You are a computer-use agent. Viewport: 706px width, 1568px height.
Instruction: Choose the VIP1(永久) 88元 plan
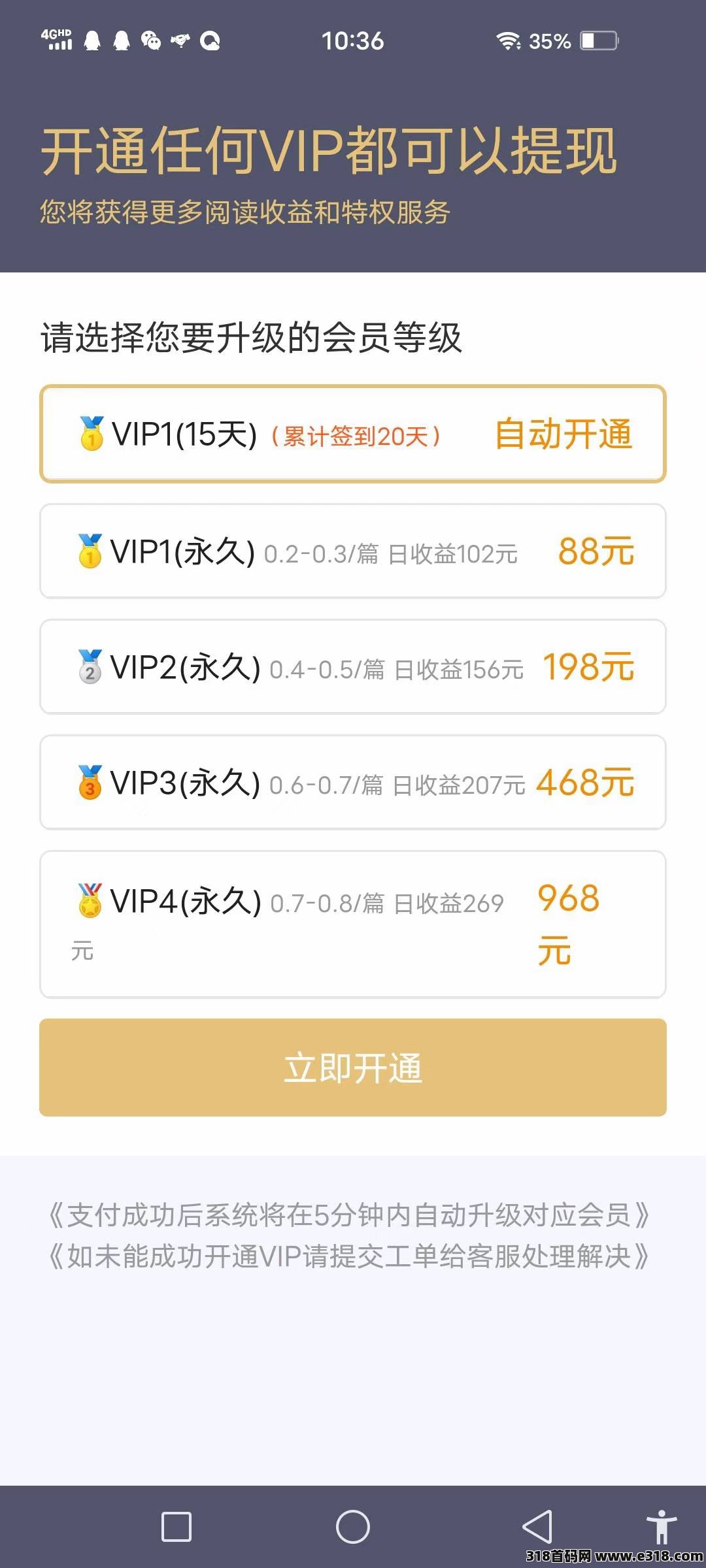[353, 551]
